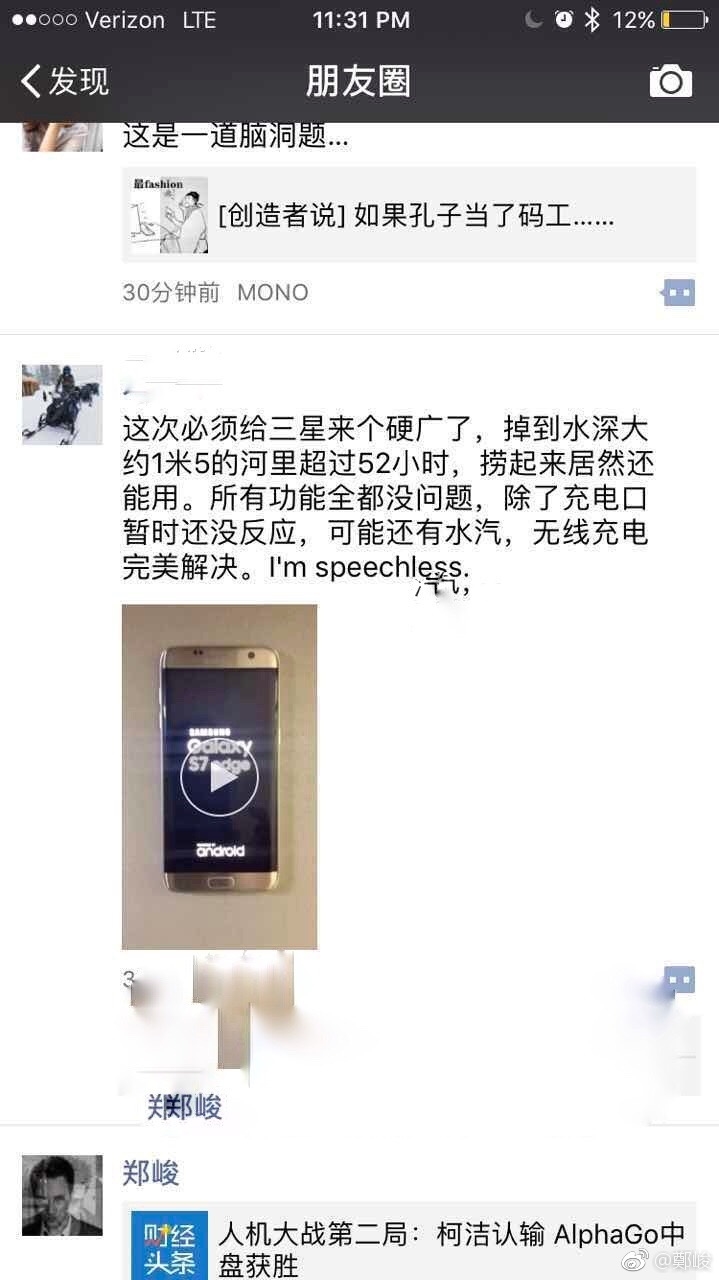Open snowmobile avatar's profile
Image resolution: width=719 pixels, height=1280 pixels.
coord(62,405)
